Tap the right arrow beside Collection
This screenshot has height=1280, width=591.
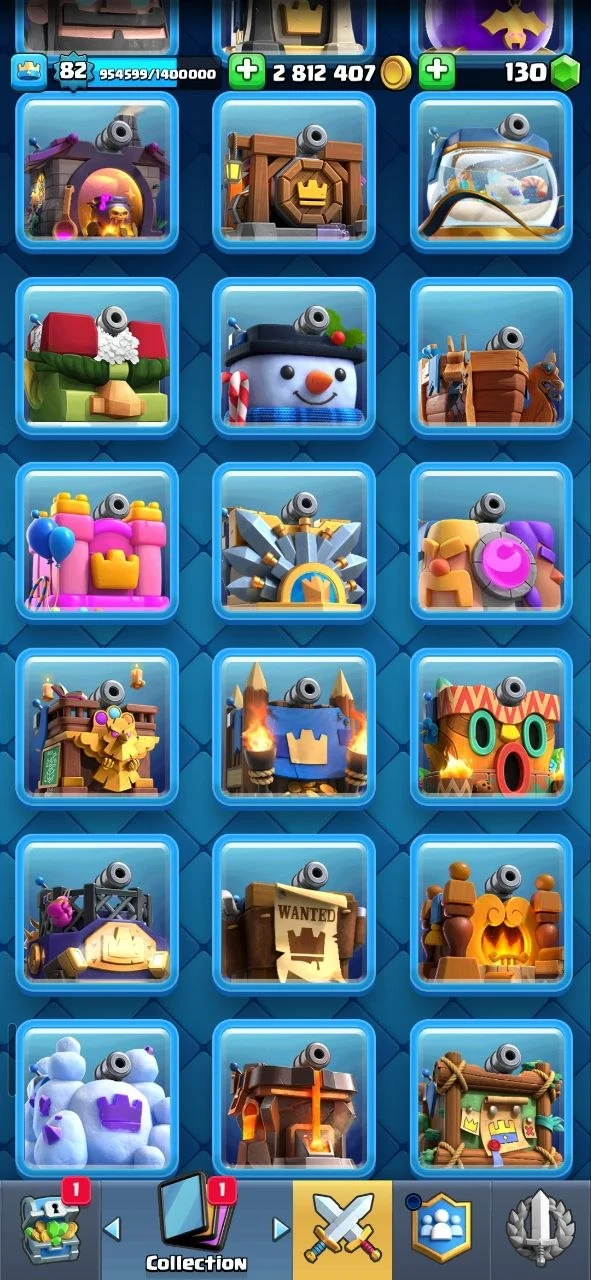281,1227
